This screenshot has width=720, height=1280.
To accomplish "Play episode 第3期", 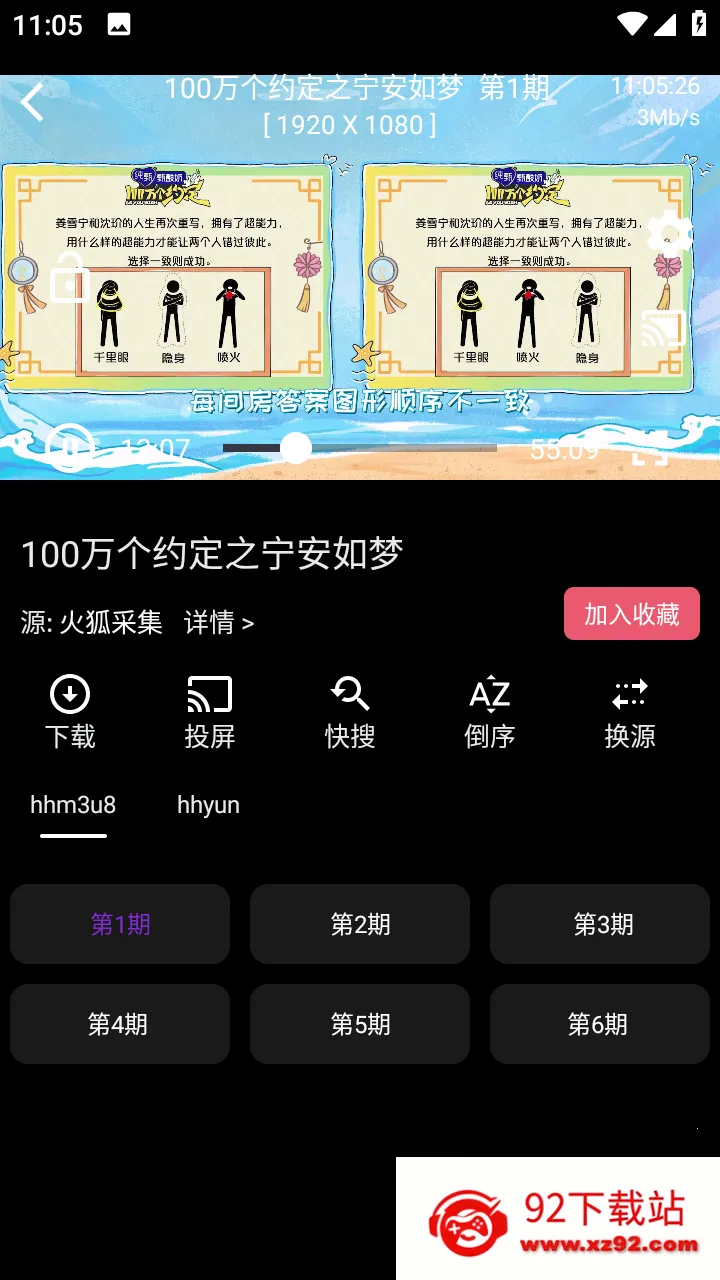I will click(x=599, y=924).
